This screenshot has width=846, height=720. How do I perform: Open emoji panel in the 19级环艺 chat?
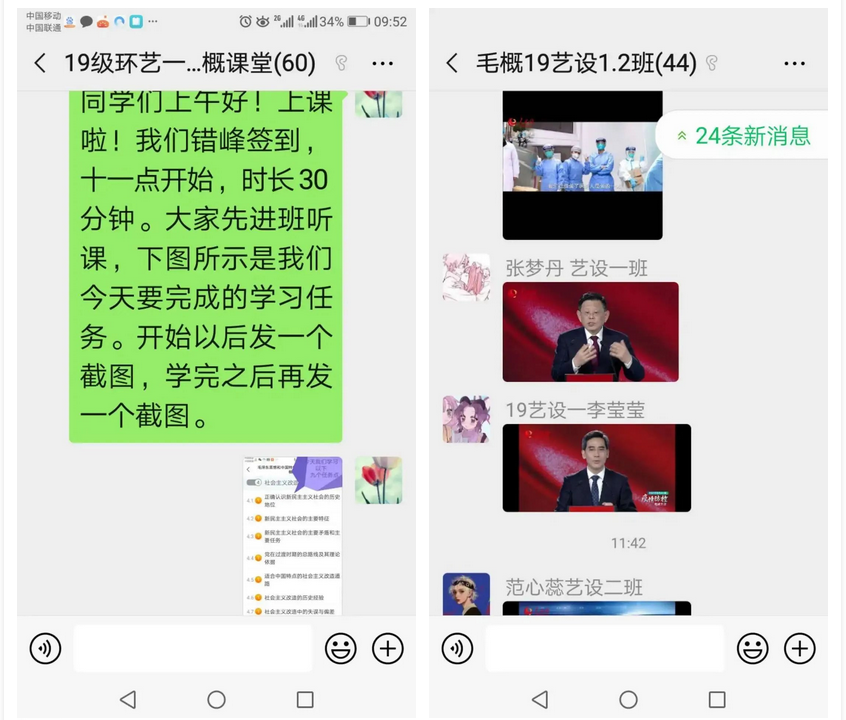click(x=341, y=649)
